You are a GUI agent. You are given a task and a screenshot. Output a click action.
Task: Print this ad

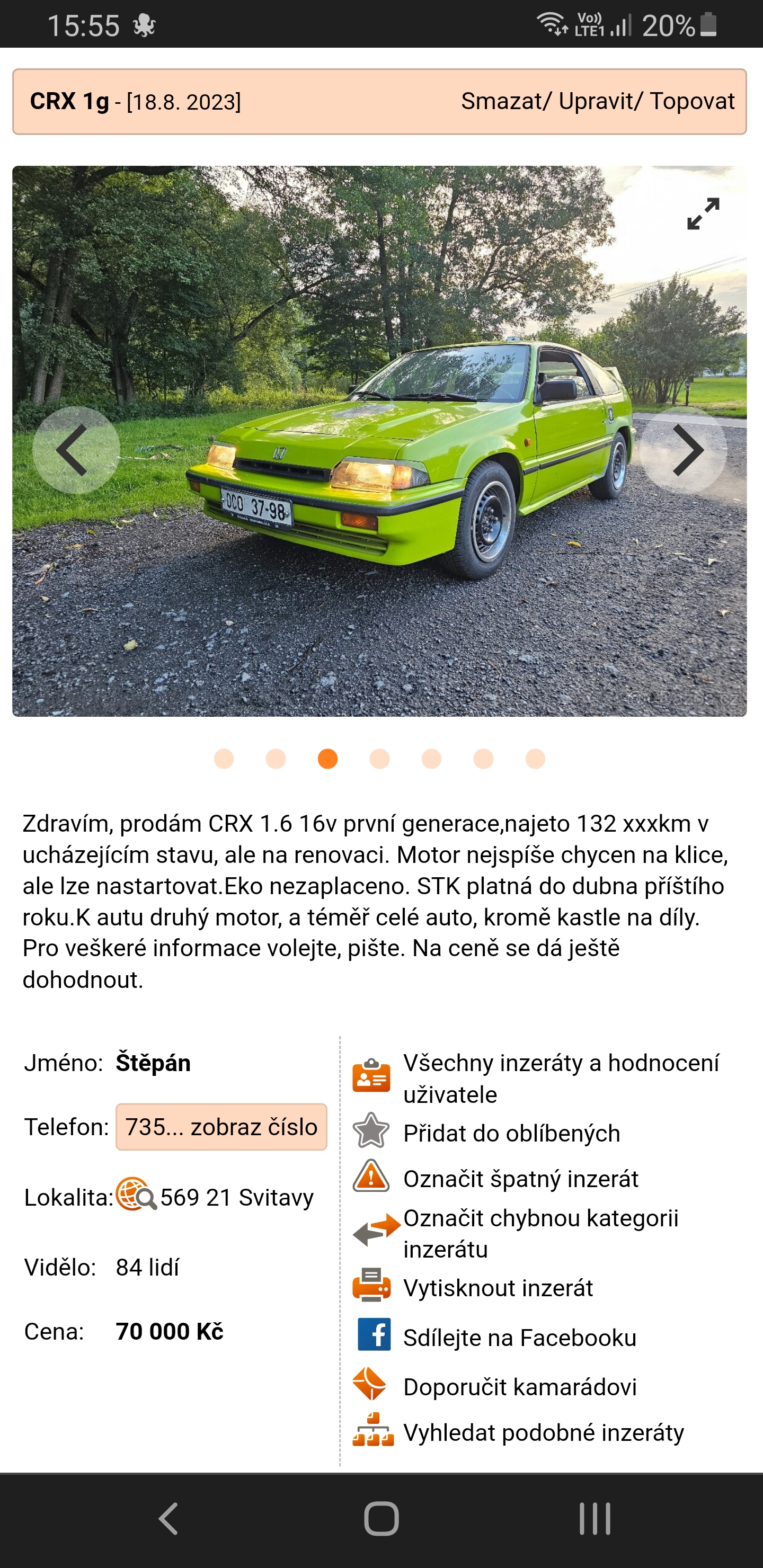coord(498,1288)
